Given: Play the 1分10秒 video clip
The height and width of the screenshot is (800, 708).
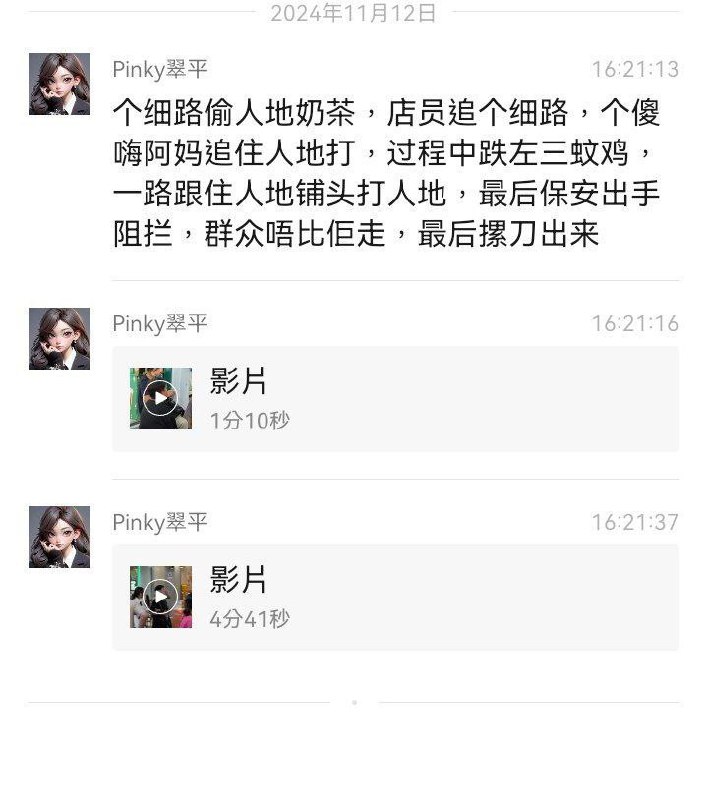Looking at the screenshot, I should 160,398.
